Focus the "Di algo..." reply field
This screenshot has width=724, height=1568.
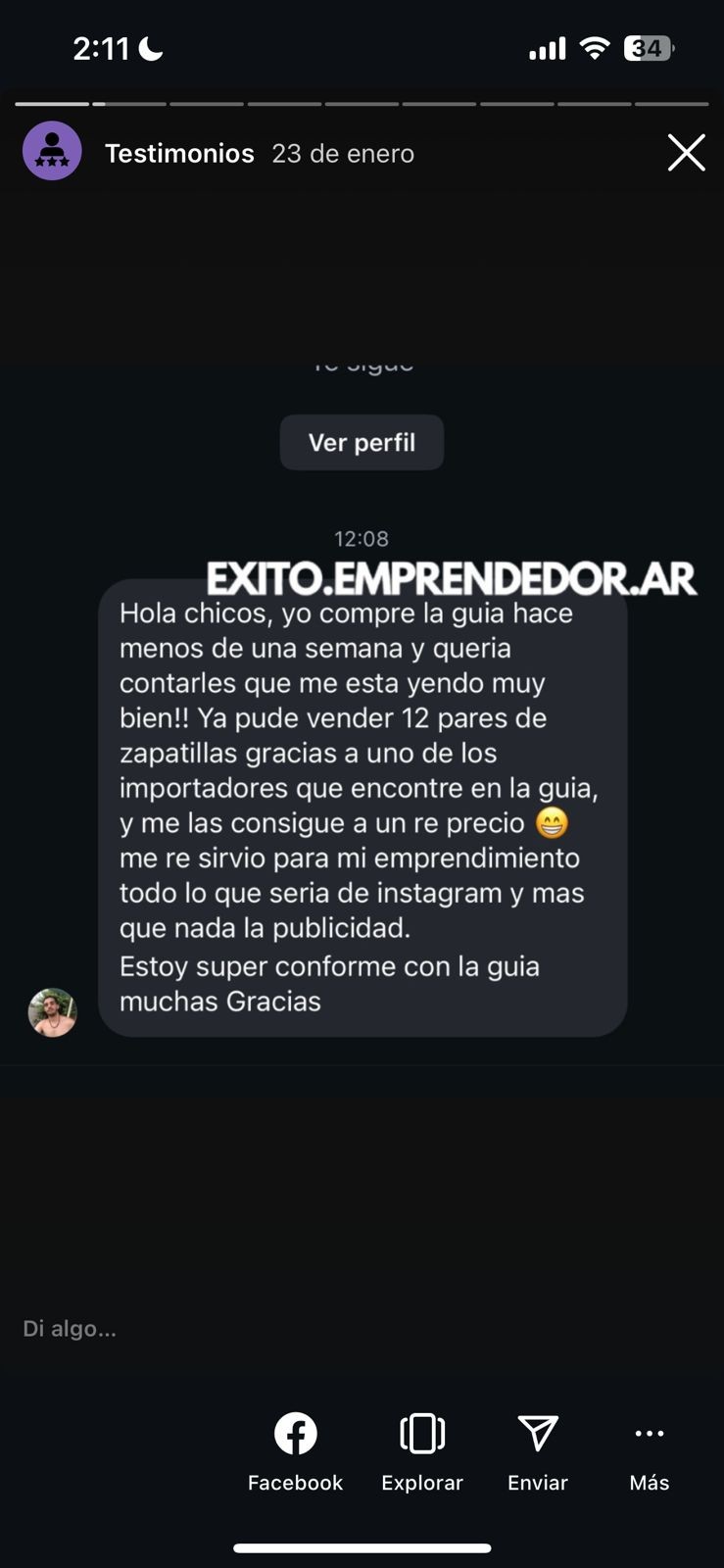(196, 1329)
